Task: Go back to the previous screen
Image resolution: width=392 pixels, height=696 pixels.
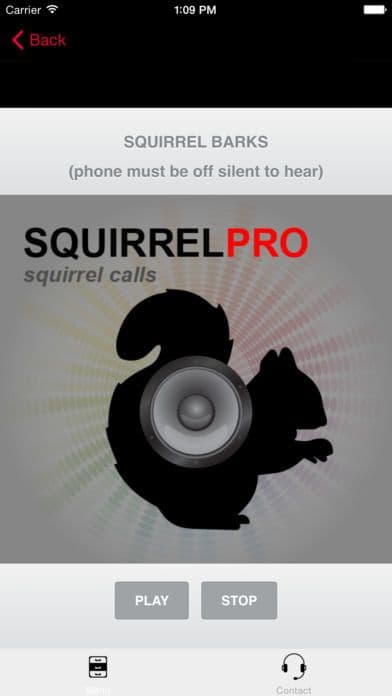Action: (x=39, y=40)
